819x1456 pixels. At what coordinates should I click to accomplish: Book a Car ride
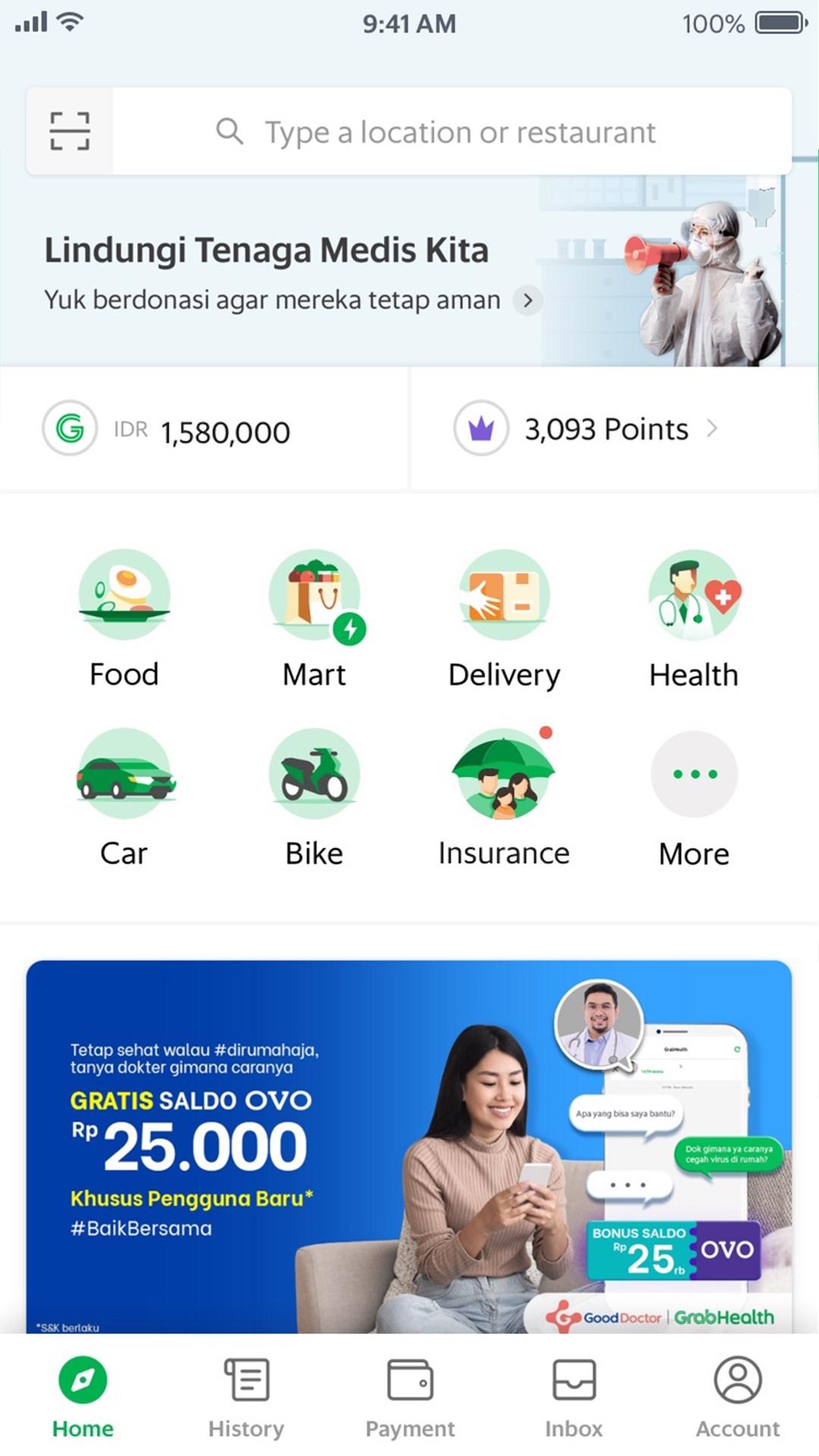[x=124, y=798]
